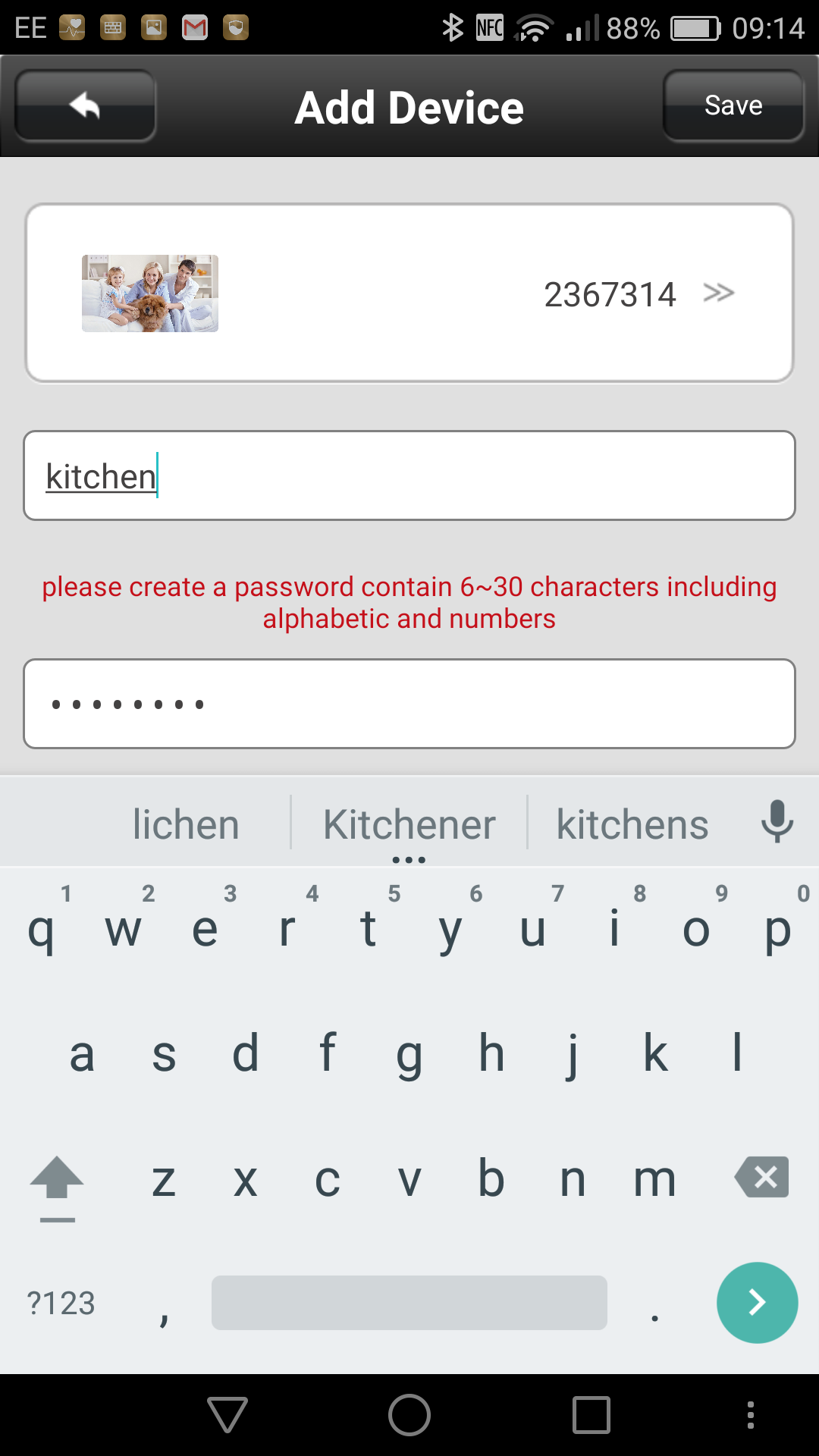Tap the keyboard backspace key
The image size is (819, 1456).
[x=762, y=1177]
